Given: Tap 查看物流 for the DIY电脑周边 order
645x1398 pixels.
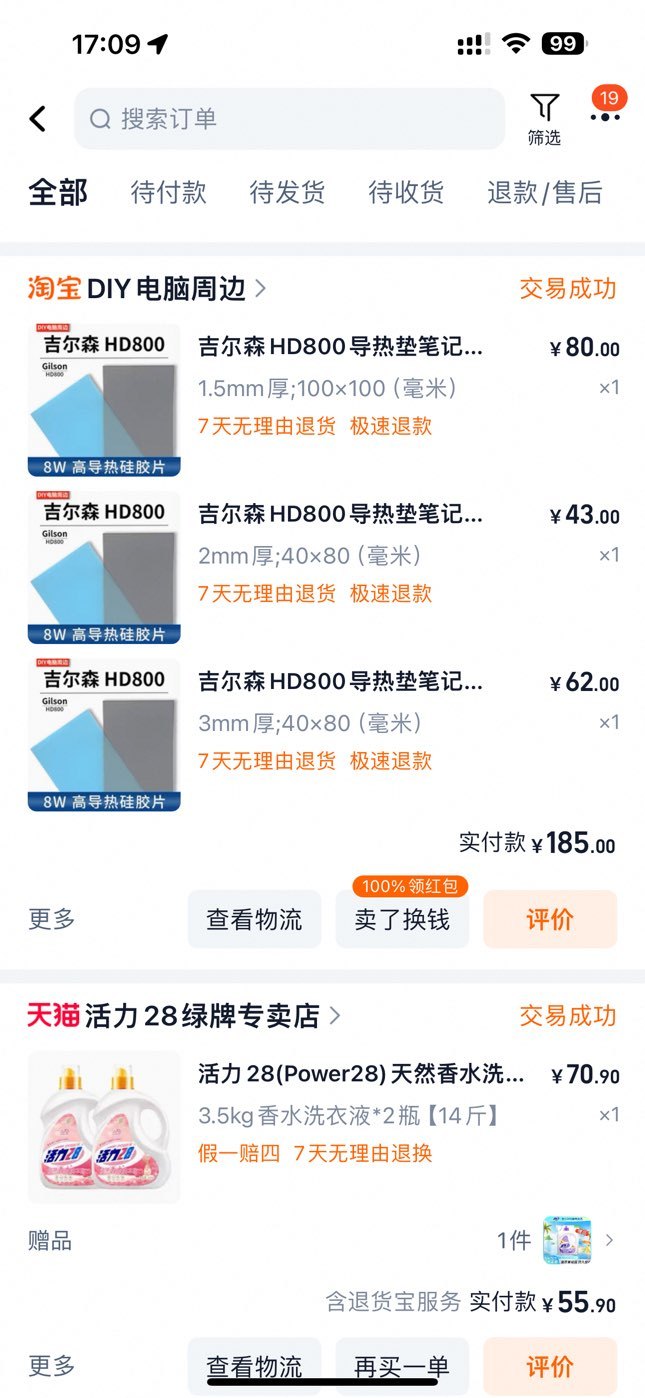Looking at the screenshot, I should [254, 919].
